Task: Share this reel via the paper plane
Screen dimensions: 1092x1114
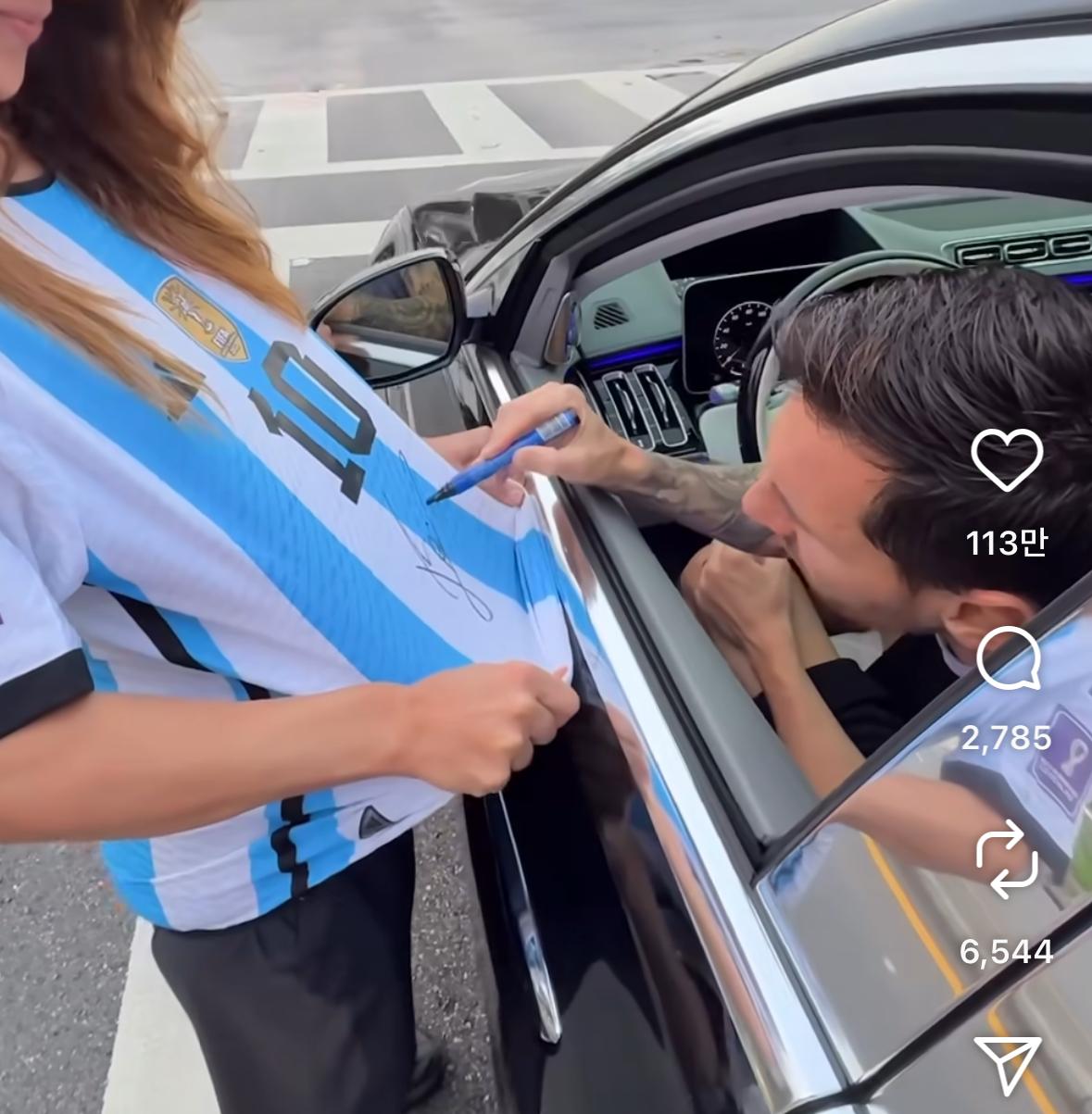Action: (1007, 1064)
